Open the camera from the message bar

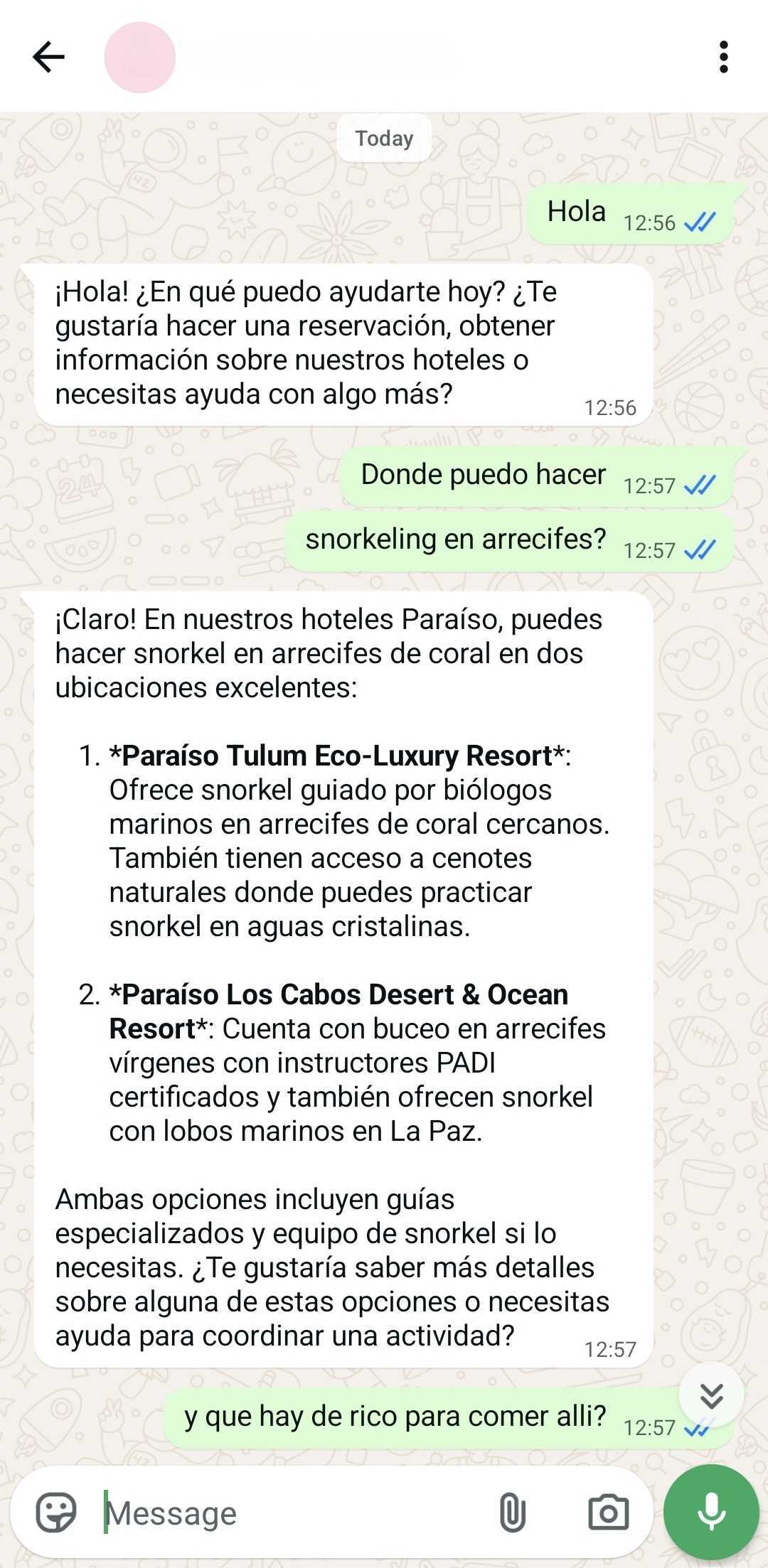609,1513
